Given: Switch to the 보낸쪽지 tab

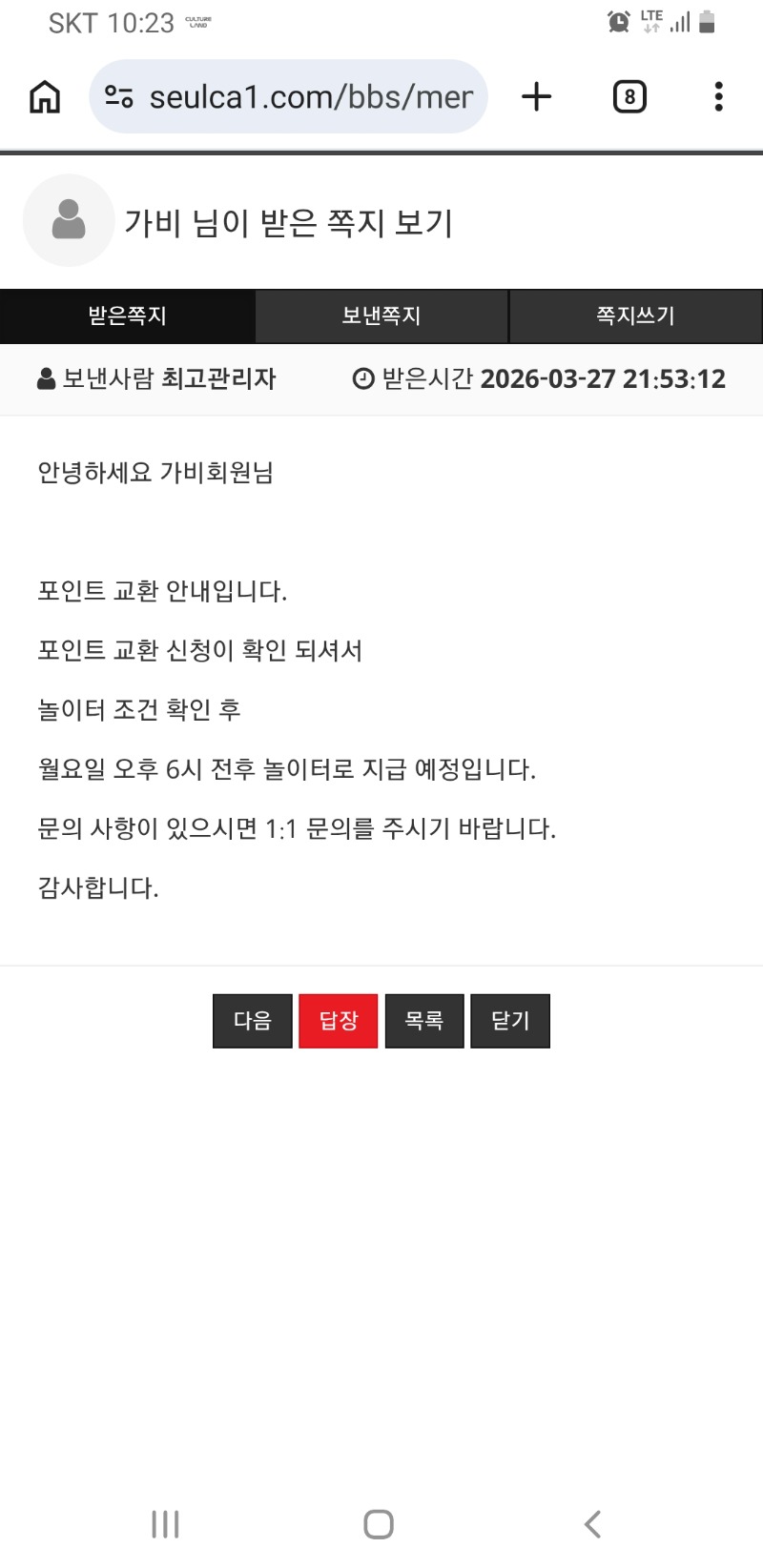Looking at the screenshot, I should [x=381, y=316].
